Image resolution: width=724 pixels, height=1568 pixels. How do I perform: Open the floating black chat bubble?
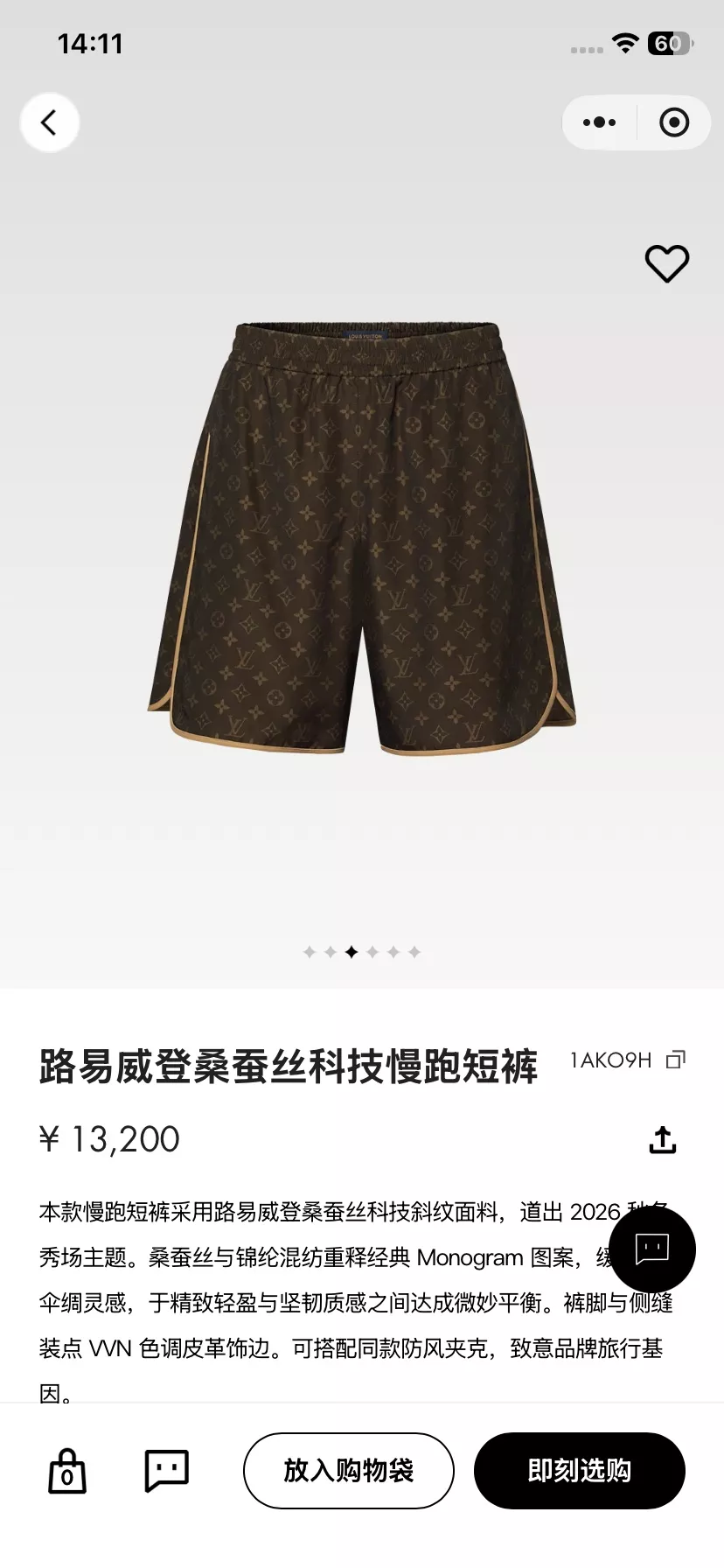(x=652, y=1249)
